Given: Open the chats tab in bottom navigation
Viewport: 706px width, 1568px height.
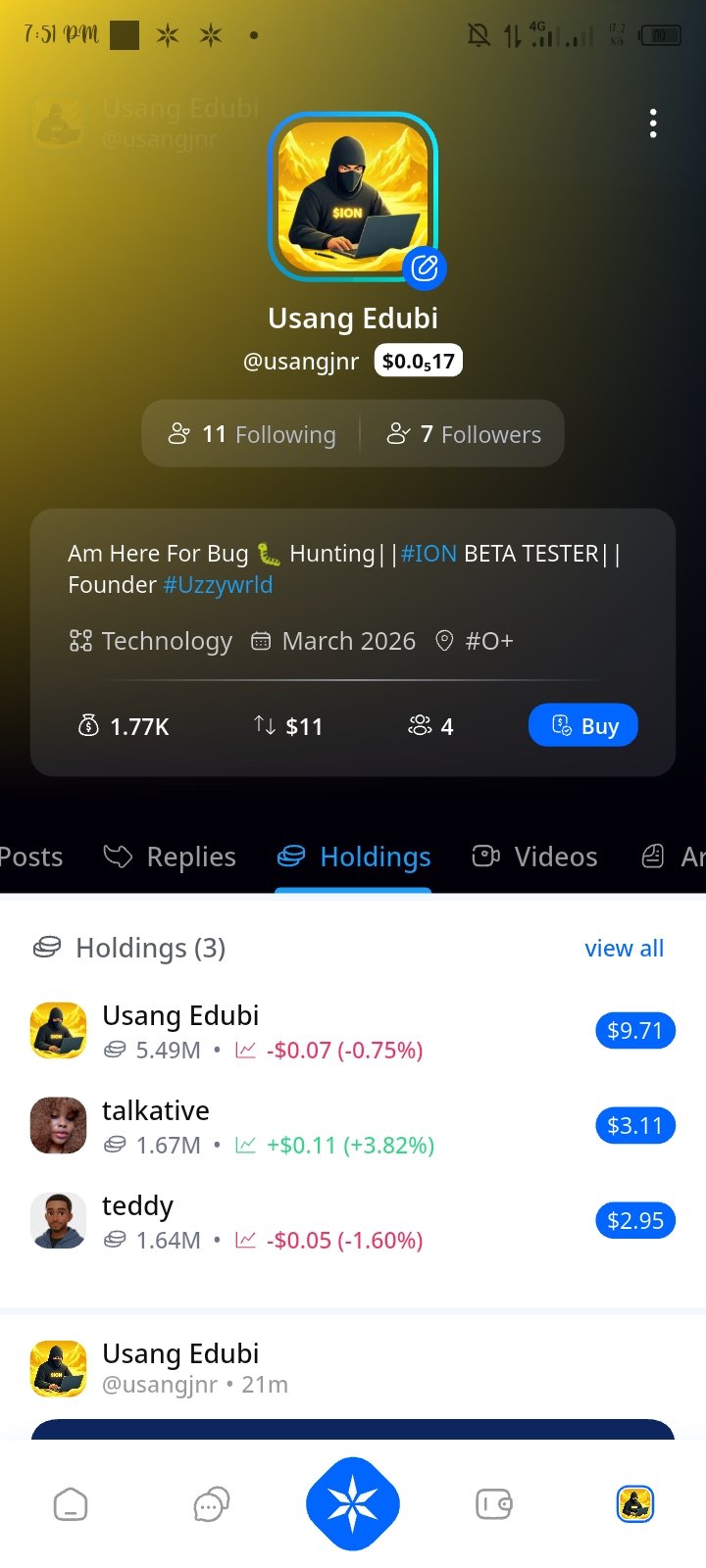Looking at the screenshot, I should point(211,1504).
